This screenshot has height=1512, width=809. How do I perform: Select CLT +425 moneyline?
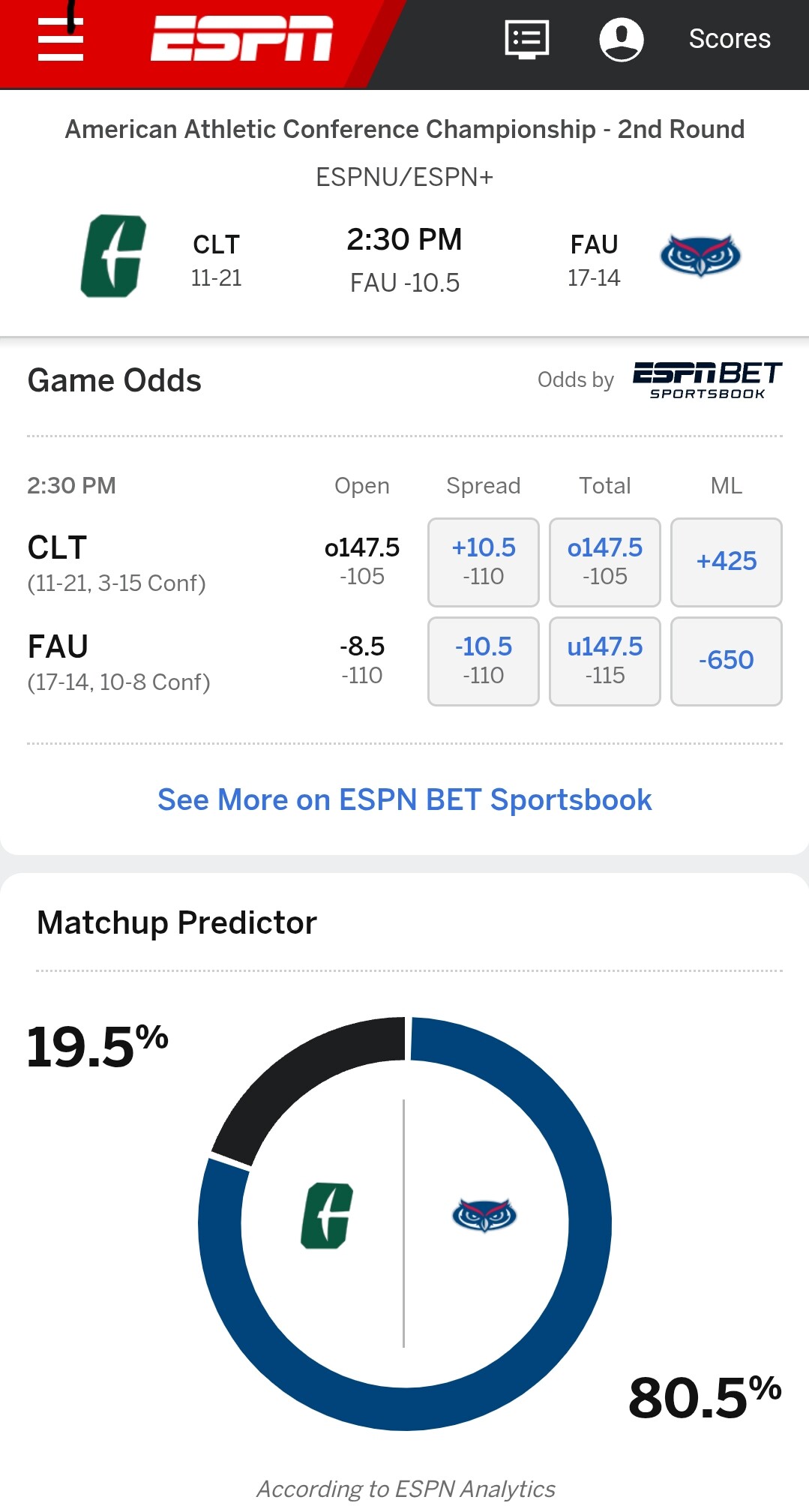727,562
